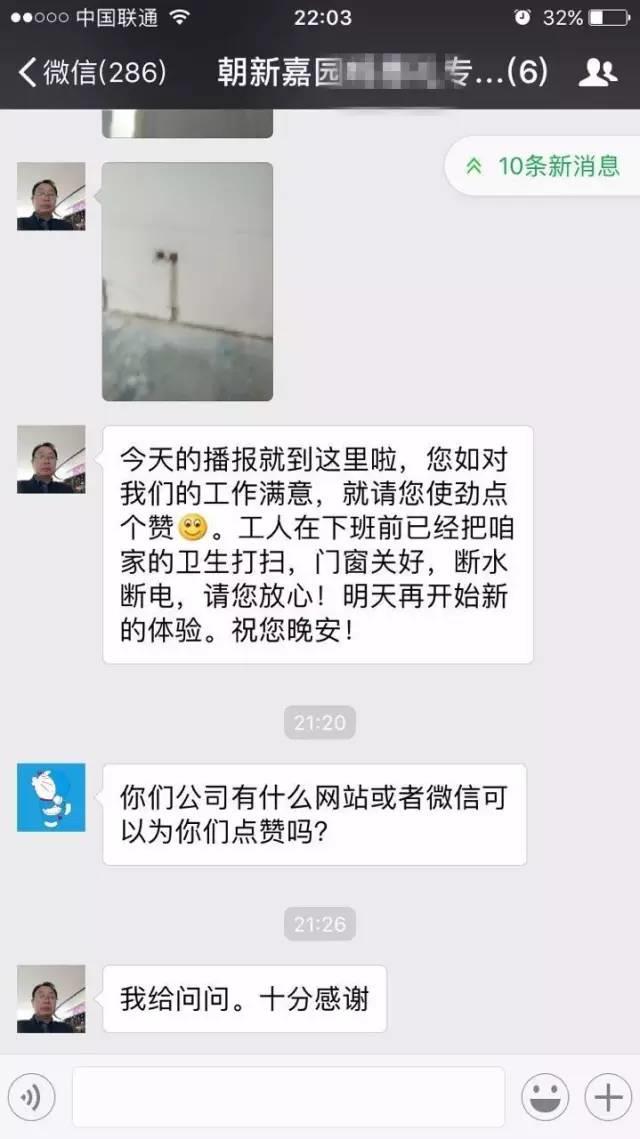Image resolution: width=640 pixels, height=1139 pixels.
Task: Open the wall photo image message
Action: coord(187,281)
